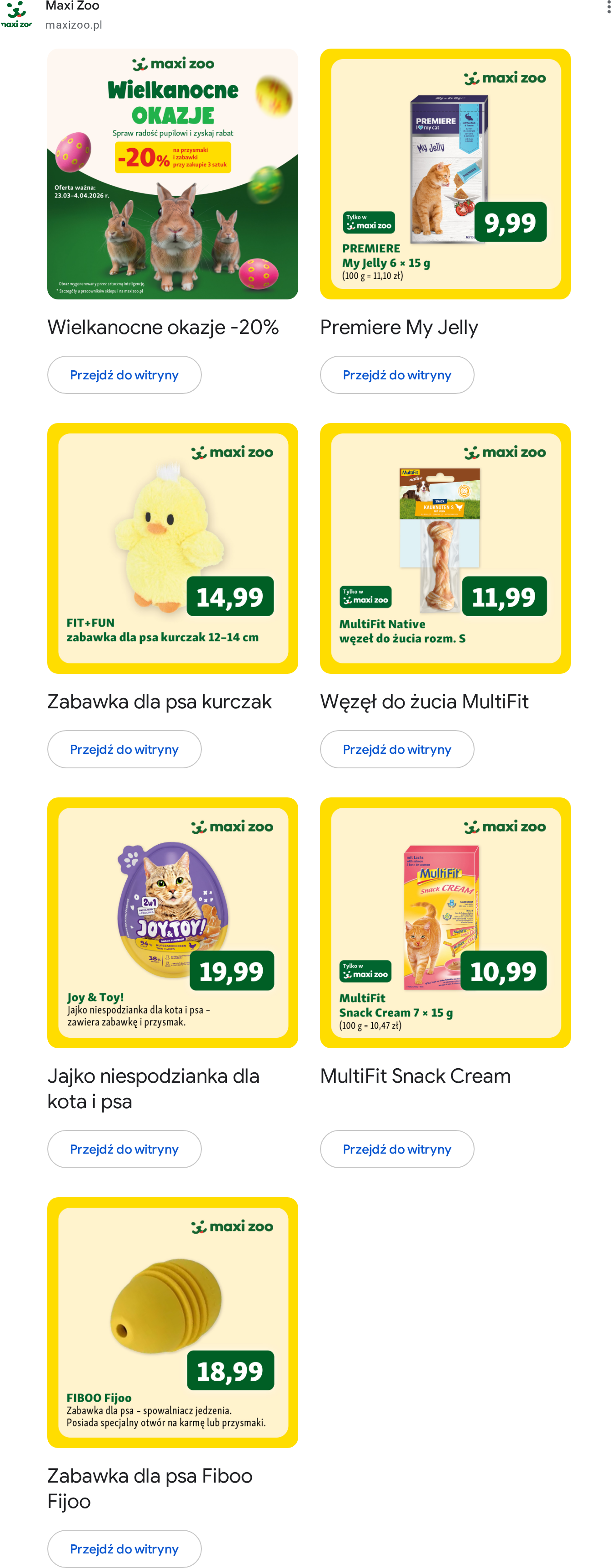This screenshot has height=1568, width=611.
Task: Tap Przejdź do witryny under Fiboo Fijoo
Action: coord(124,1549)
